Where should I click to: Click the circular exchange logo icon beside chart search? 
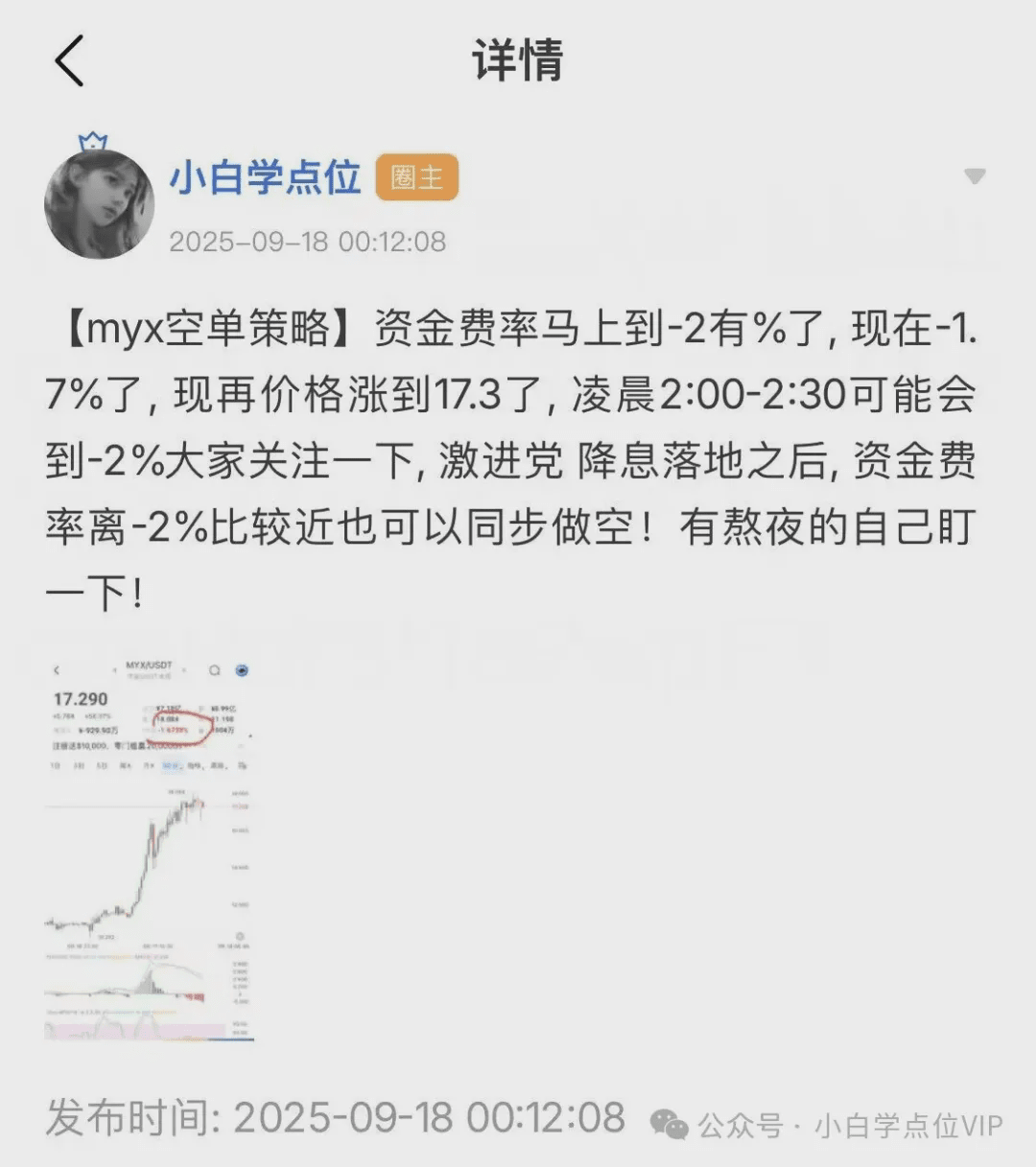tap(242, 670)
